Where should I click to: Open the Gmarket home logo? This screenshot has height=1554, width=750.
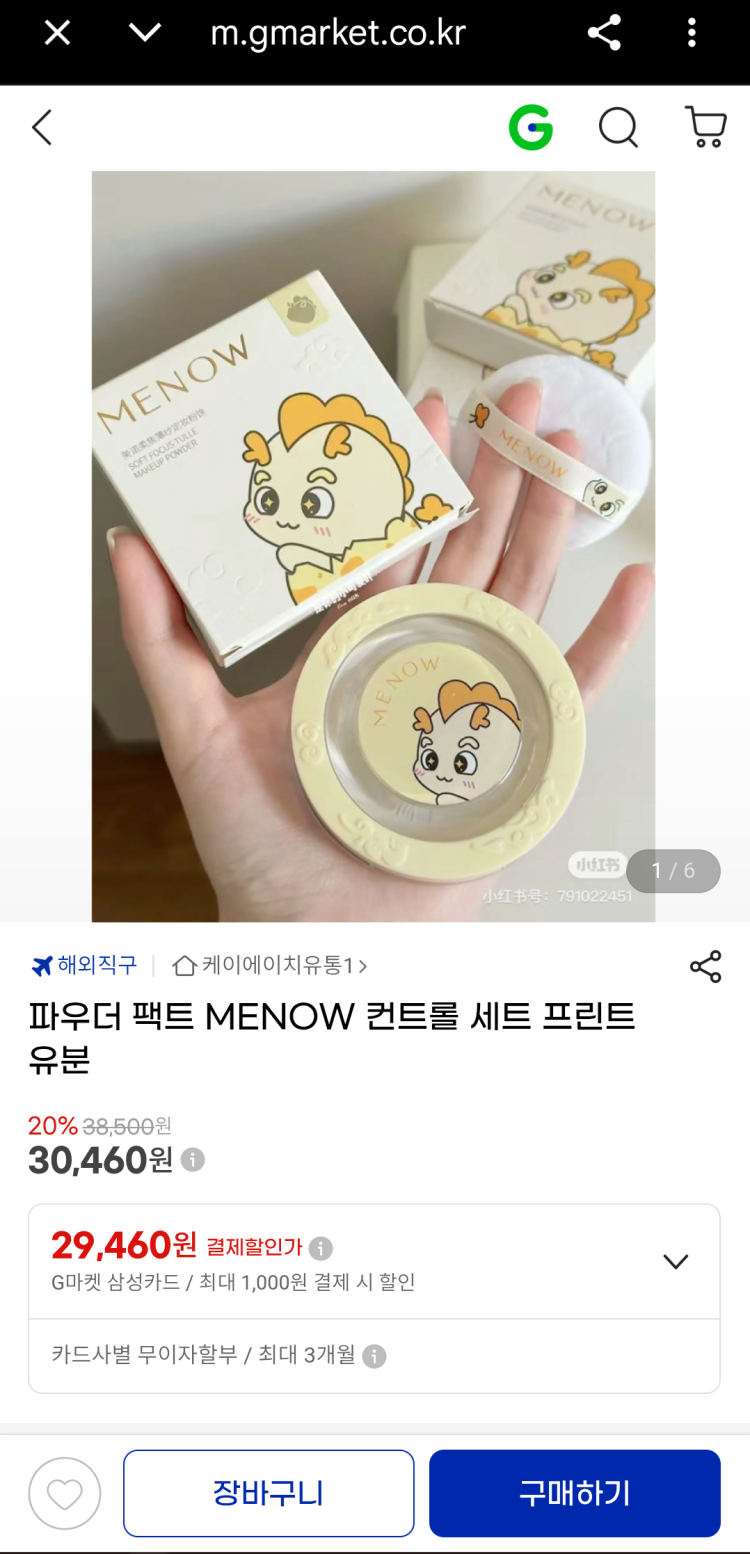530,128
